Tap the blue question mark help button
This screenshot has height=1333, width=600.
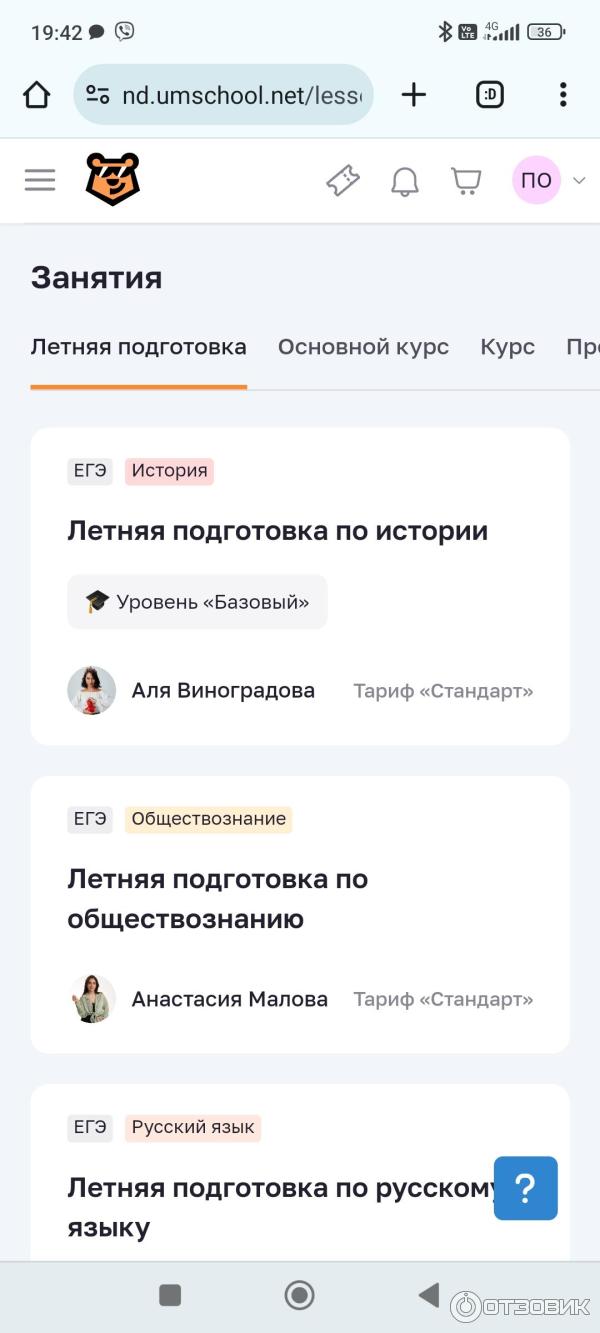(525, 1188)
